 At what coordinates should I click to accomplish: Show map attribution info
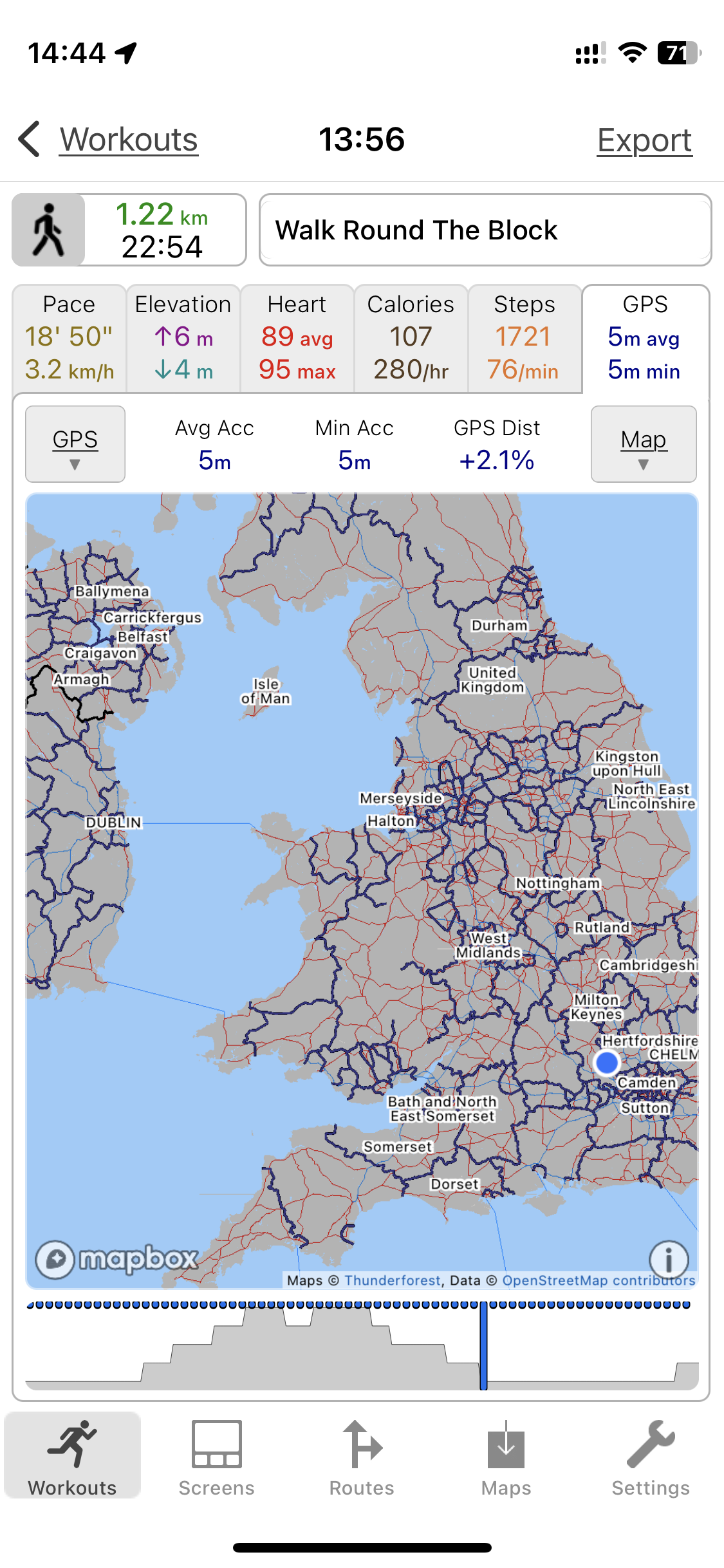pos(669,1259)
